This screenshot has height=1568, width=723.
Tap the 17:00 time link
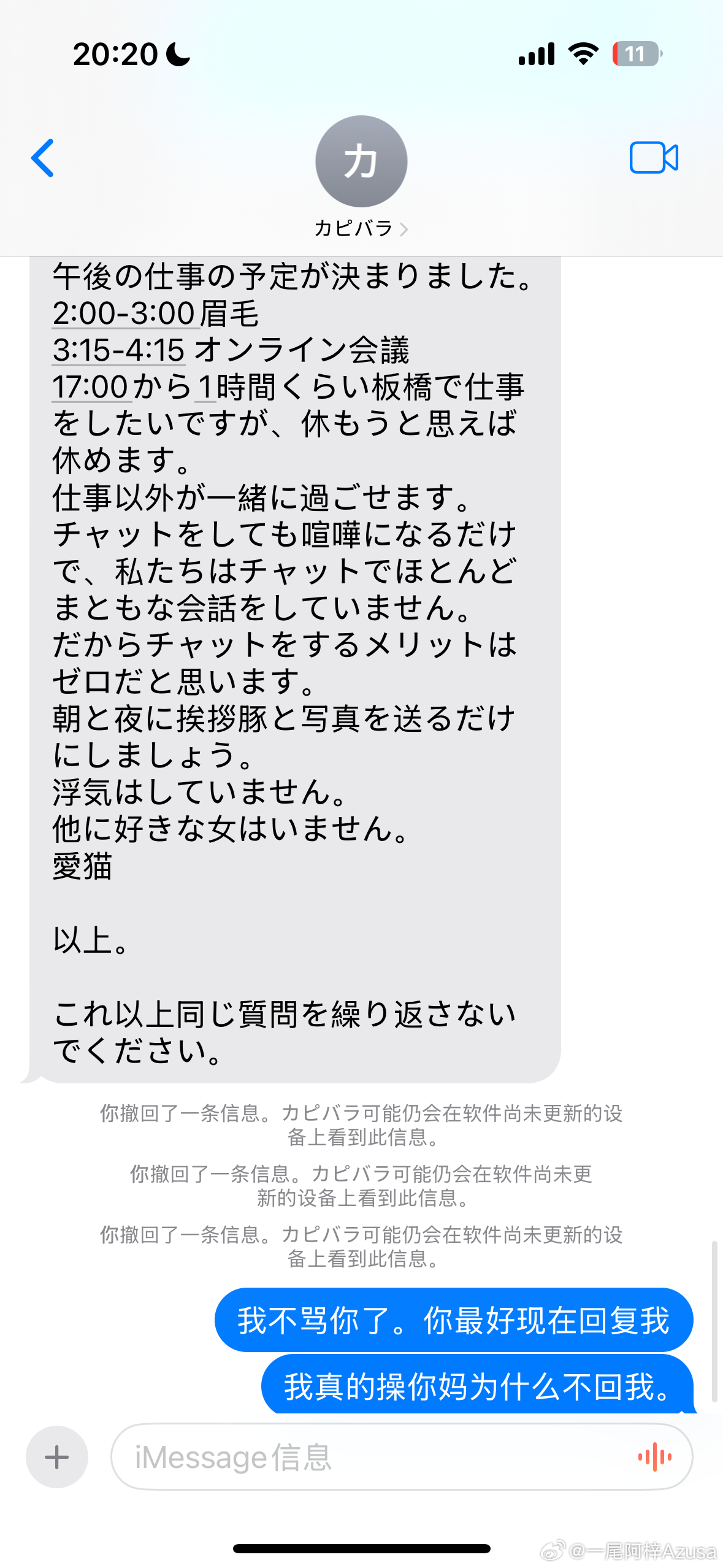click(90, 387)
